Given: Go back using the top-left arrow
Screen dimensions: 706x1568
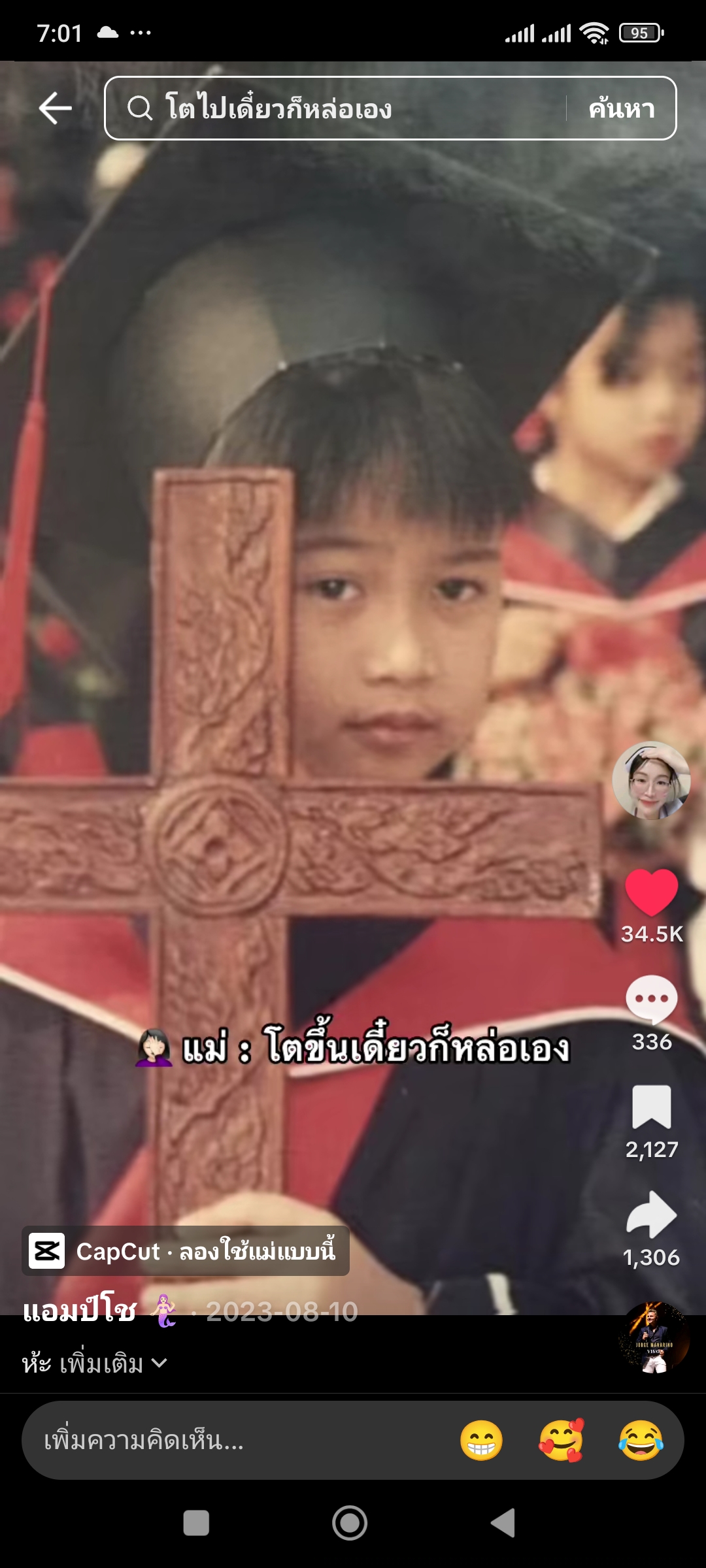Looking at the screenshot, I should tap(55, 108).
